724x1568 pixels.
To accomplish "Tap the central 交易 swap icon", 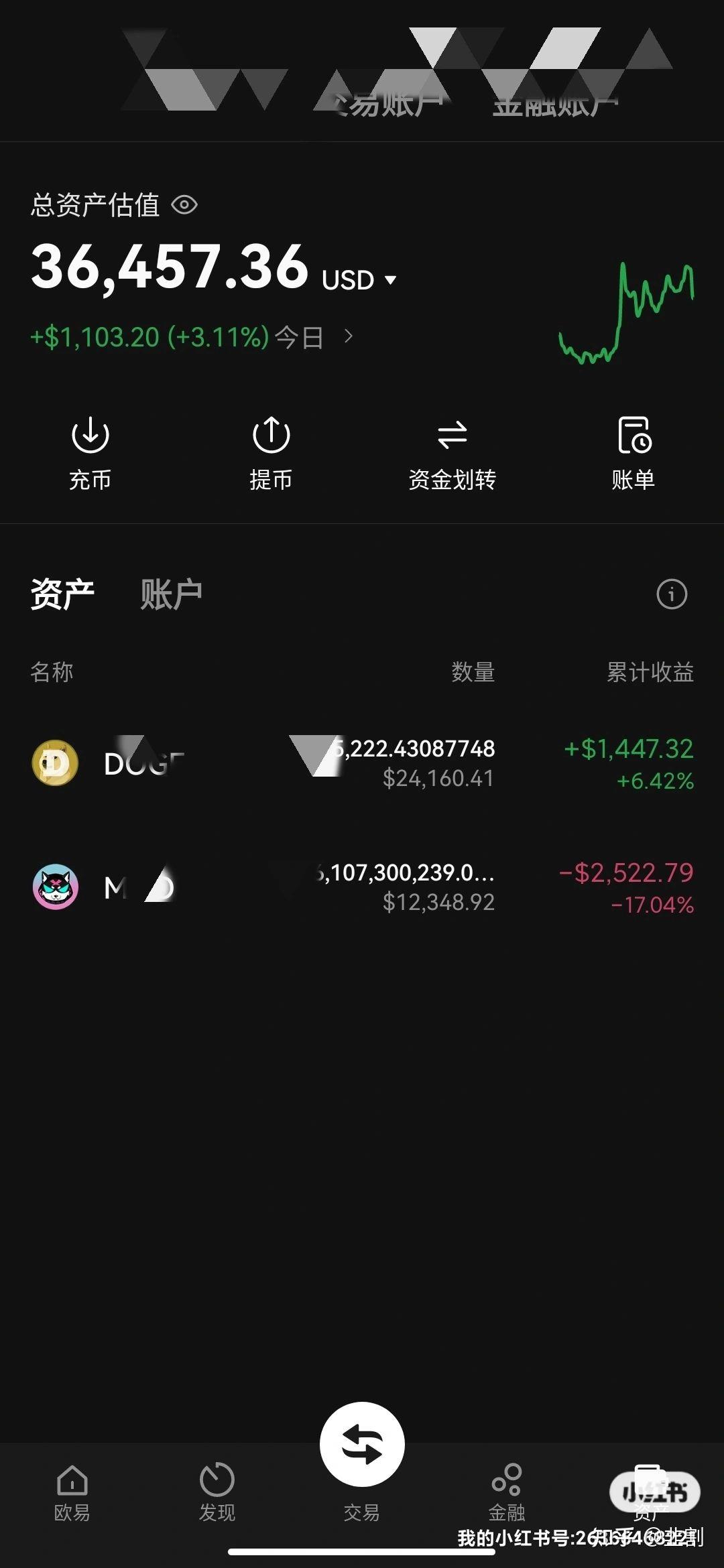I will pos(362,1445).
